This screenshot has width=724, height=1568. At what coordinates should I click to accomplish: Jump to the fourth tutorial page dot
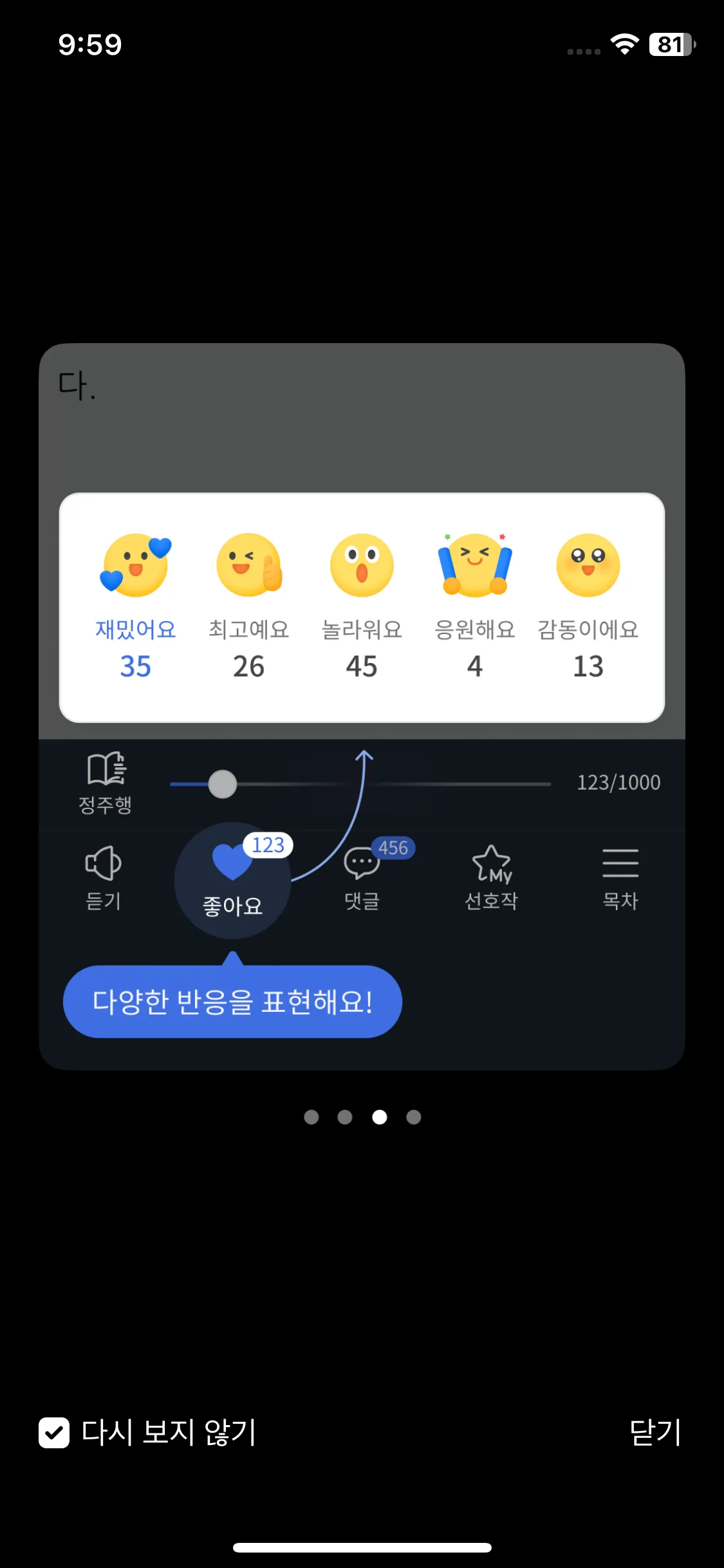(x=414, y=1117)
